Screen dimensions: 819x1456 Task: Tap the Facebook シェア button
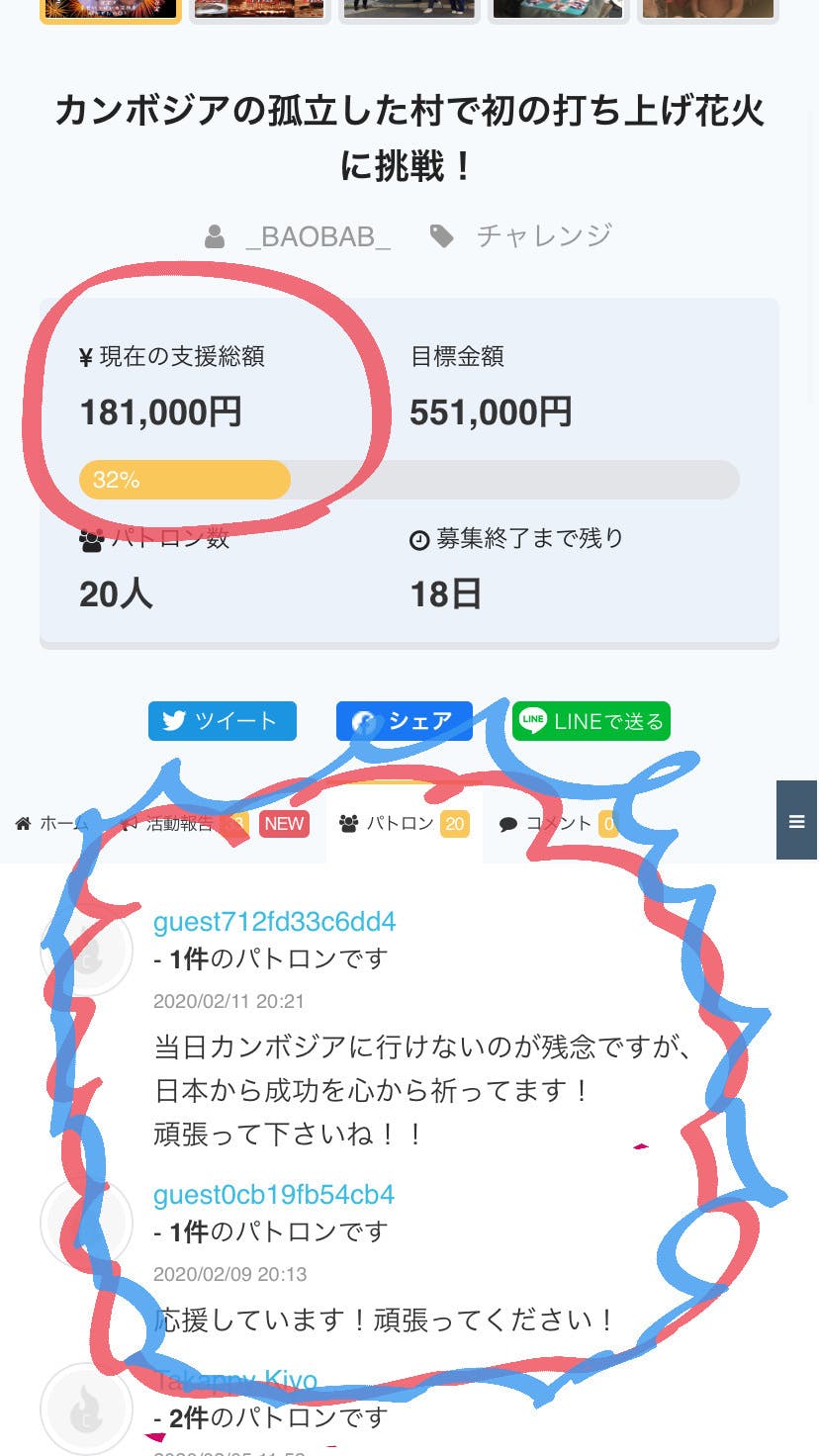click(x=404, y=721)
